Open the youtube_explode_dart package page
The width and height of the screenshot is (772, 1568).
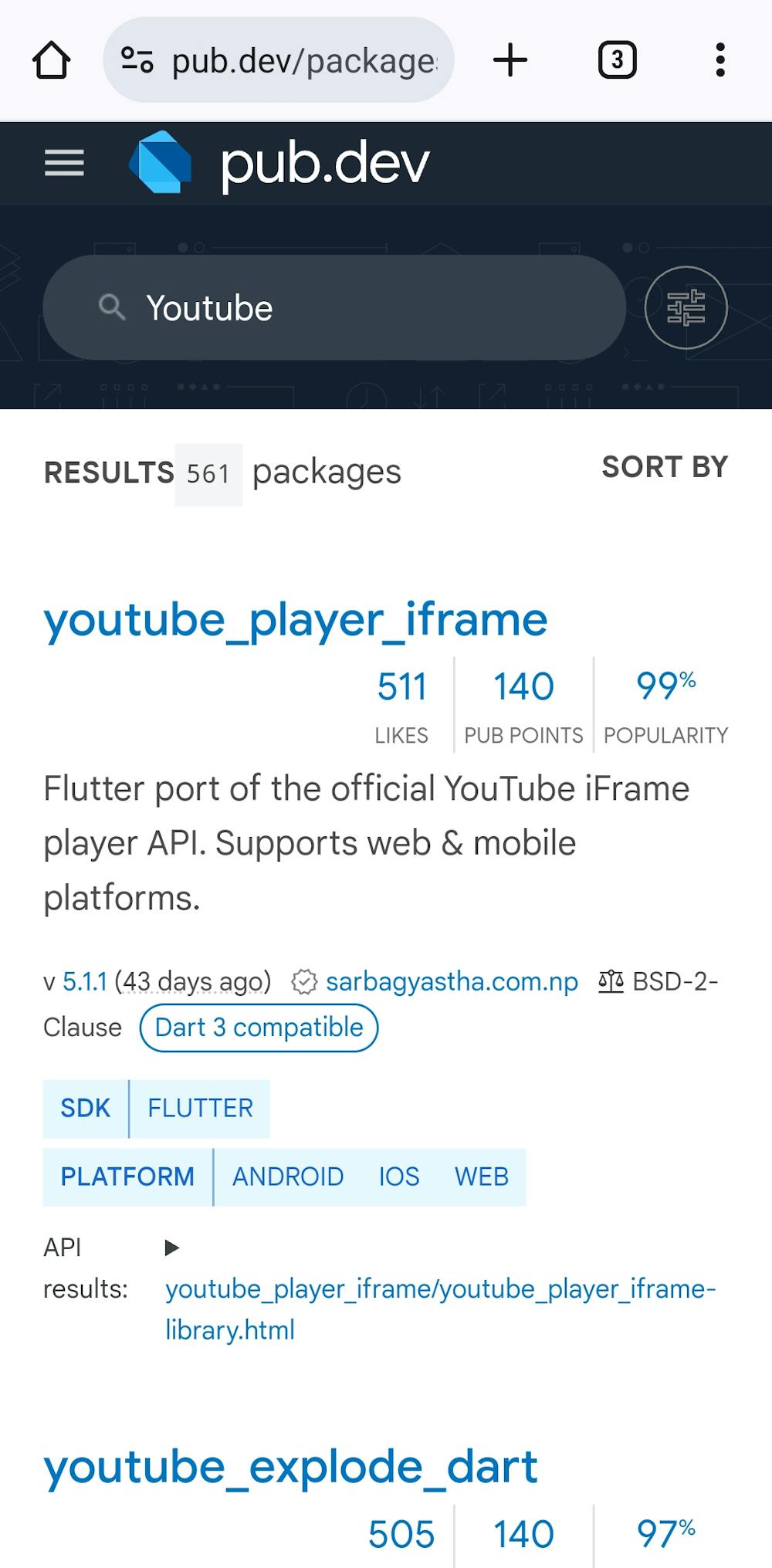tap(290, 1467)
